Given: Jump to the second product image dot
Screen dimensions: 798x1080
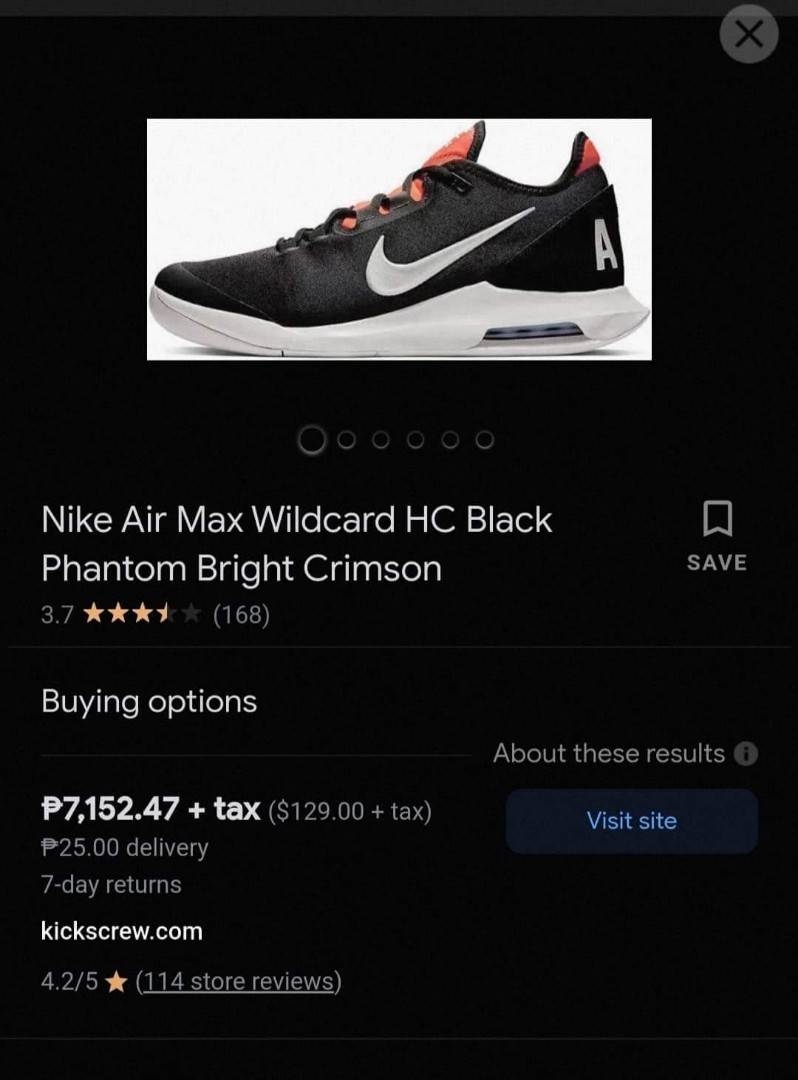Looking at the screenshot, I should point(347,439).
